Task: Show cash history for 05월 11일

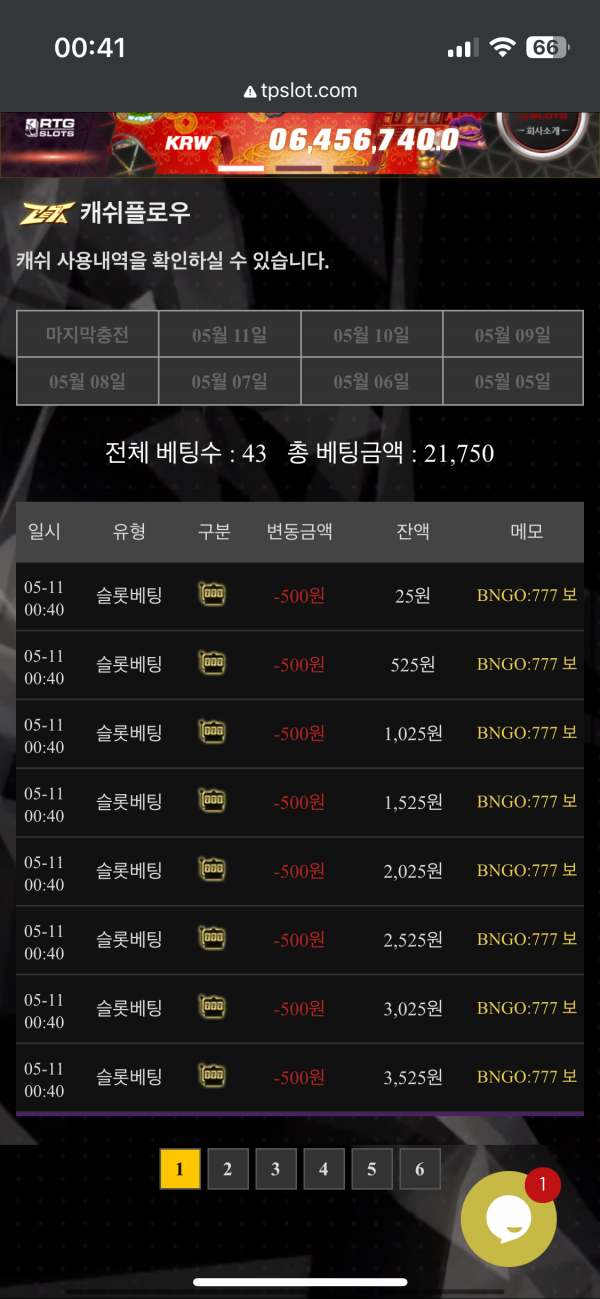Action: (229, 334)
